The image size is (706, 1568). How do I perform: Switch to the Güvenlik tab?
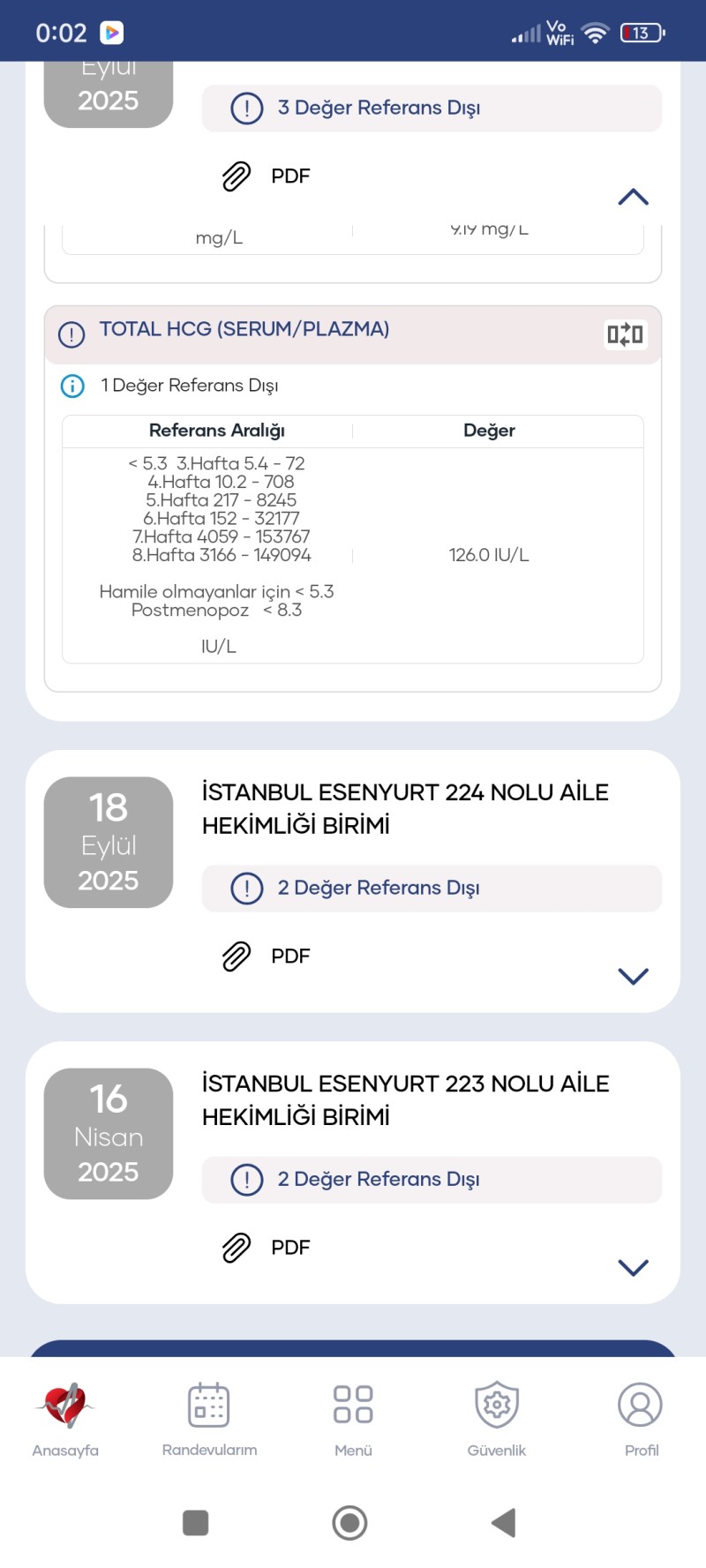click(x=497, y=1418)
